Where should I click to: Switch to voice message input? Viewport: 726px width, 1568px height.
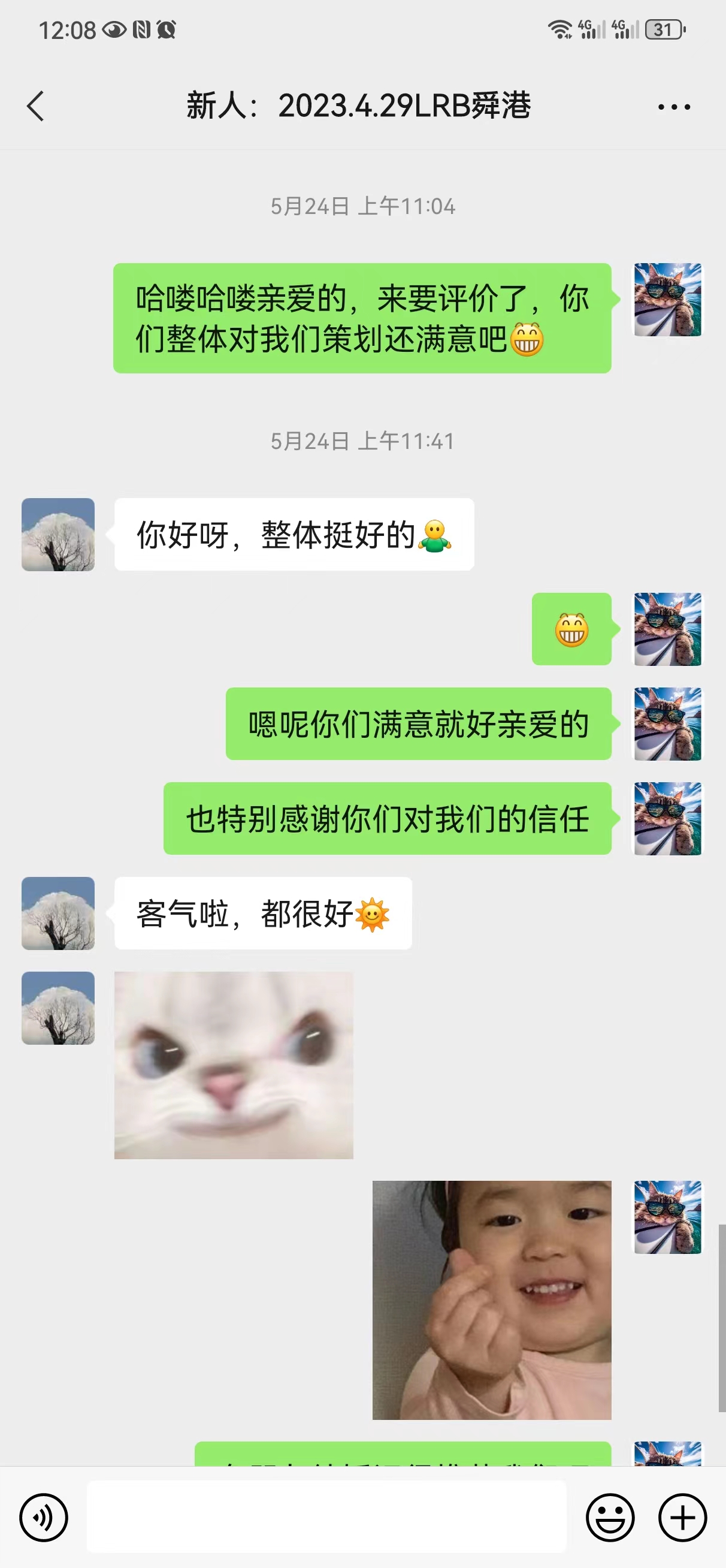click(43, 1517)
